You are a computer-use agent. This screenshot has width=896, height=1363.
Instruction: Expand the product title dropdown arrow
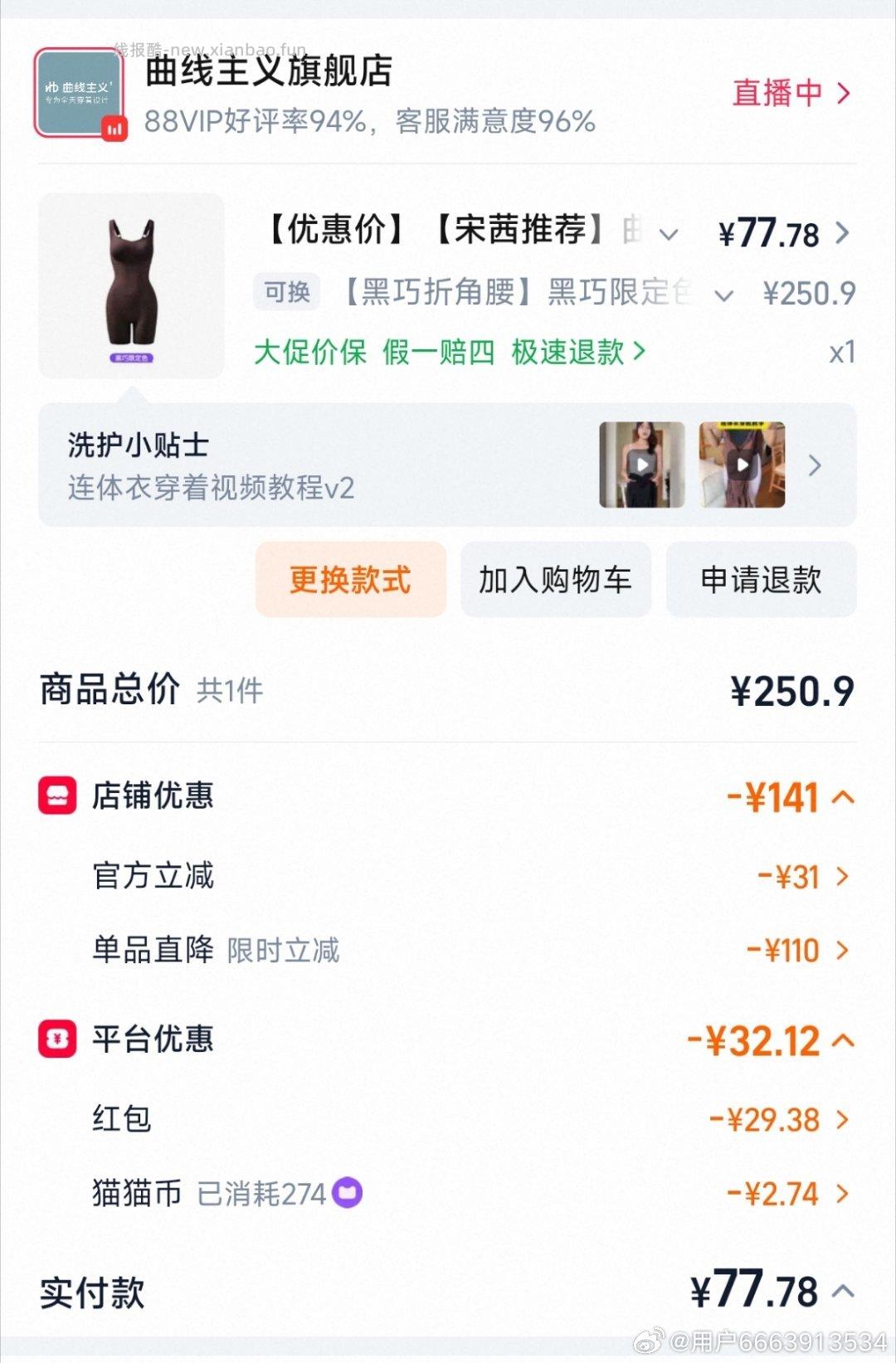coord(669,235)
